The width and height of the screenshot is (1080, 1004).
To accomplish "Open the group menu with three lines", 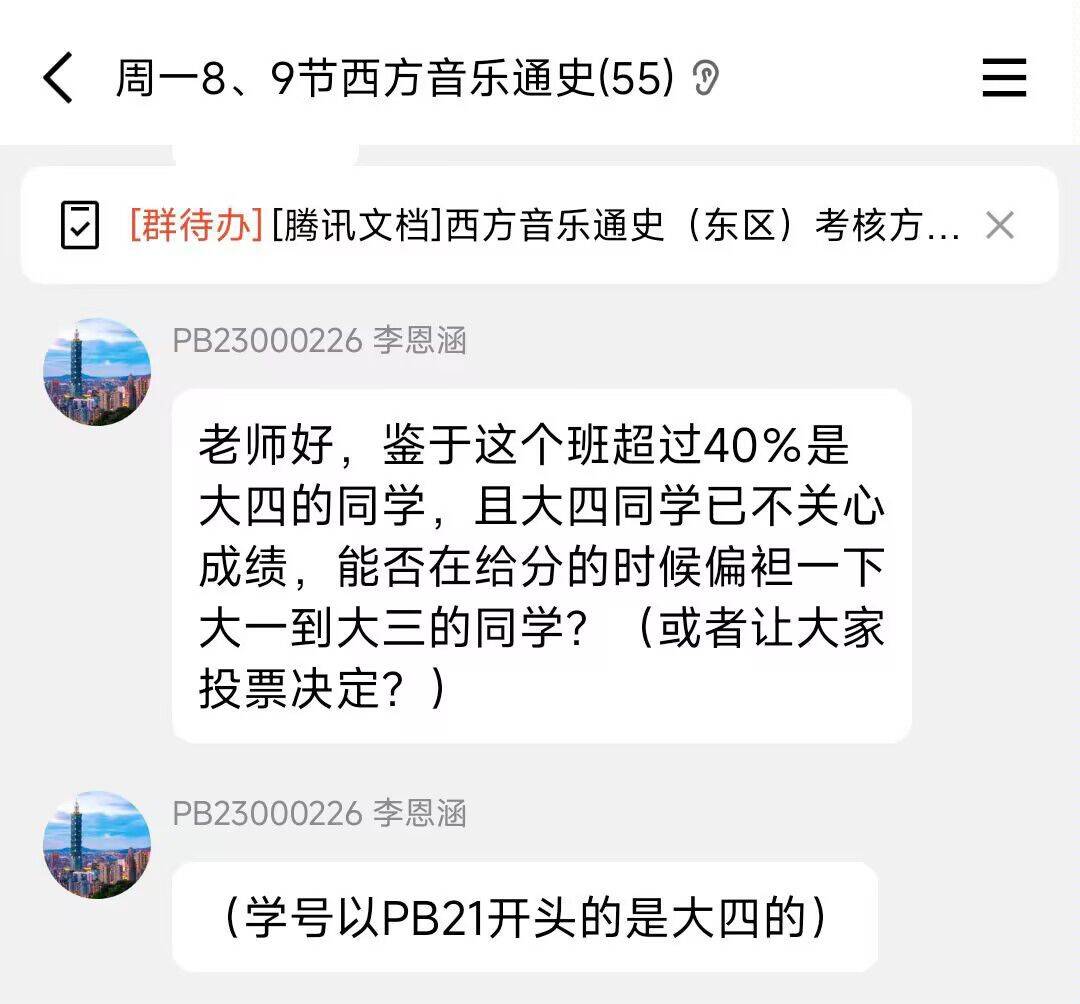I will point(1004,78).
